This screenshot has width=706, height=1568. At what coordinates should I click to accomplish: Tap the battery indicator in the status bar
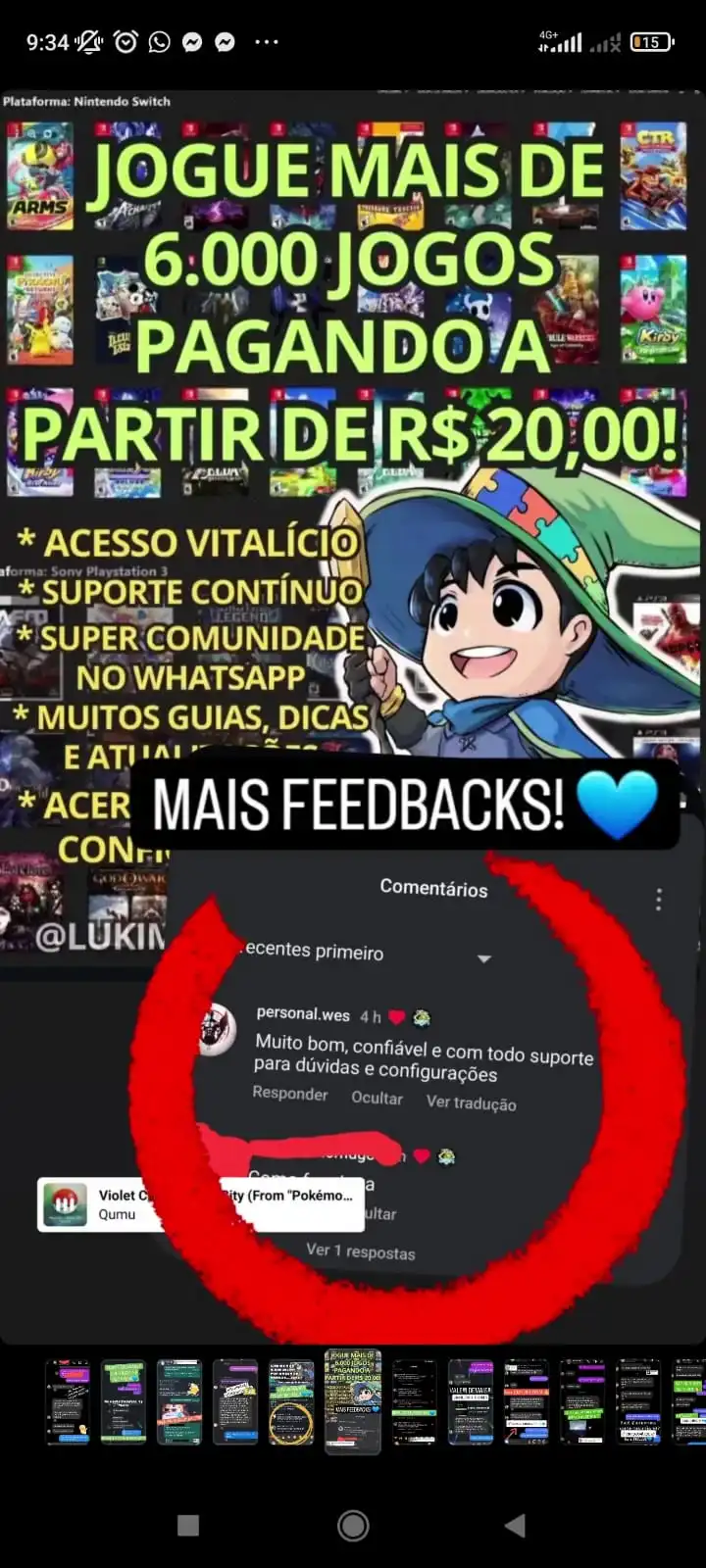point(649,40)
